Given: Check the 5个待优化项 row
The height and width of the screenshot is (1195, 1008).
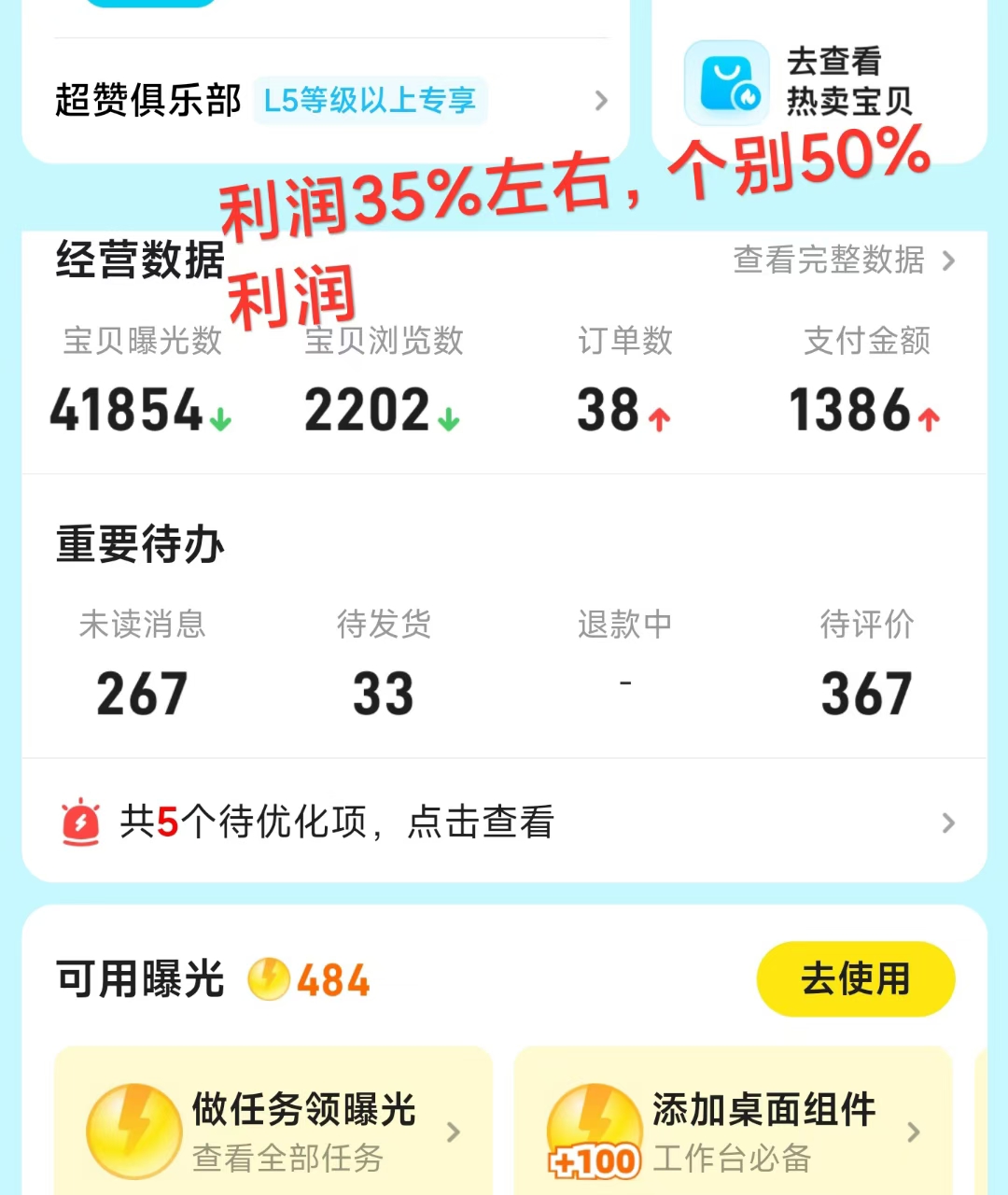Looking at the screenshot, I should [x=504, y=822].
